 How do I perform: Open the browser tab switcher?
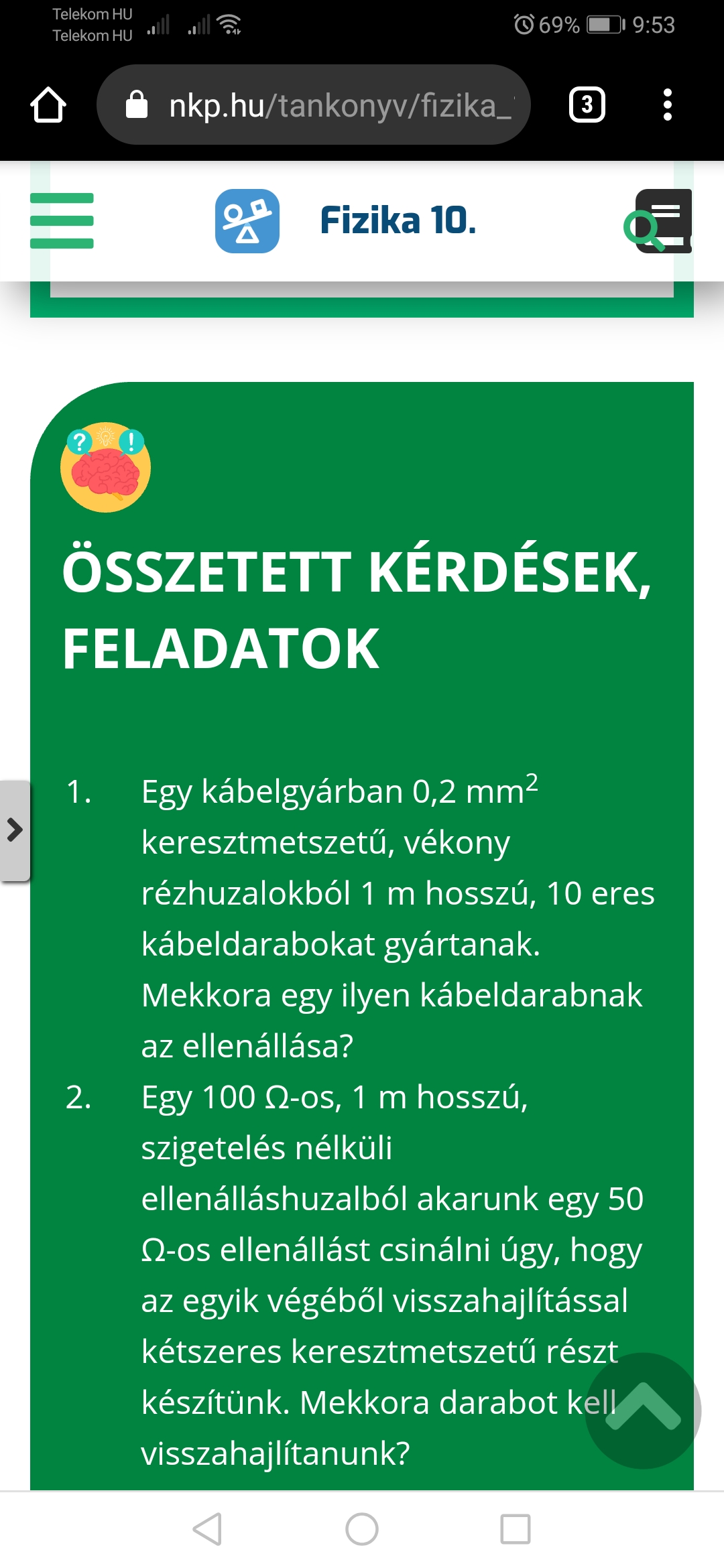point(587,105)
